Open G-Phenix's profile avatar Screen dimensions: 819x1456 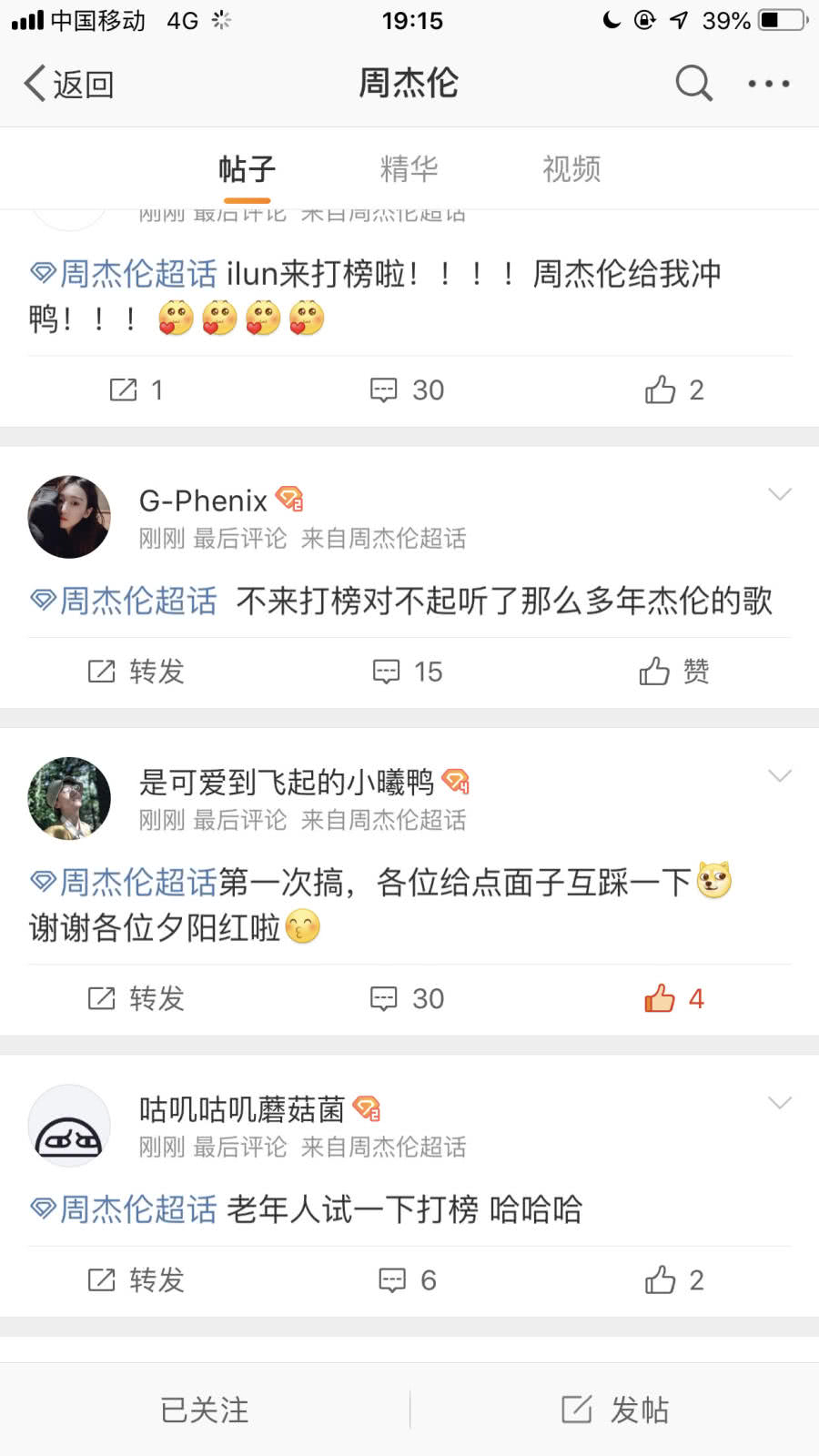click(68, 516)
